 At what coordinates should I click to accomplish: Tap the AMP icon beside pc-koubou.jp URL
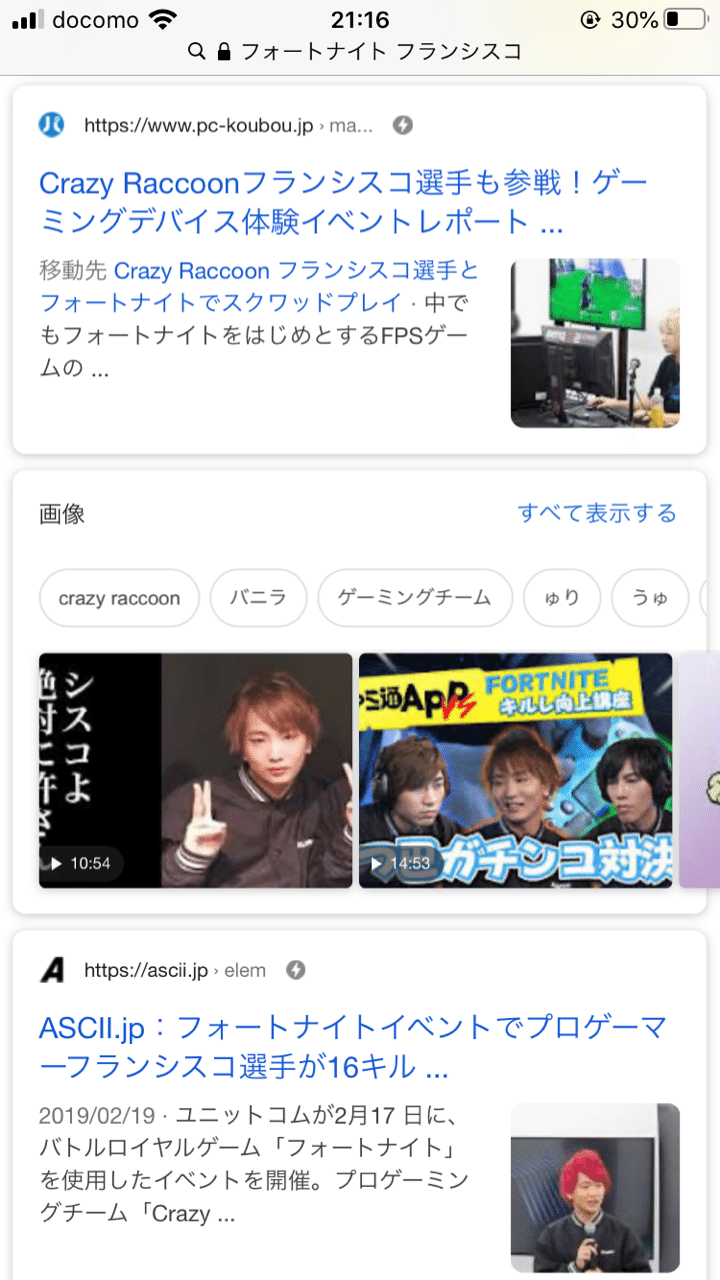[402, 125]
